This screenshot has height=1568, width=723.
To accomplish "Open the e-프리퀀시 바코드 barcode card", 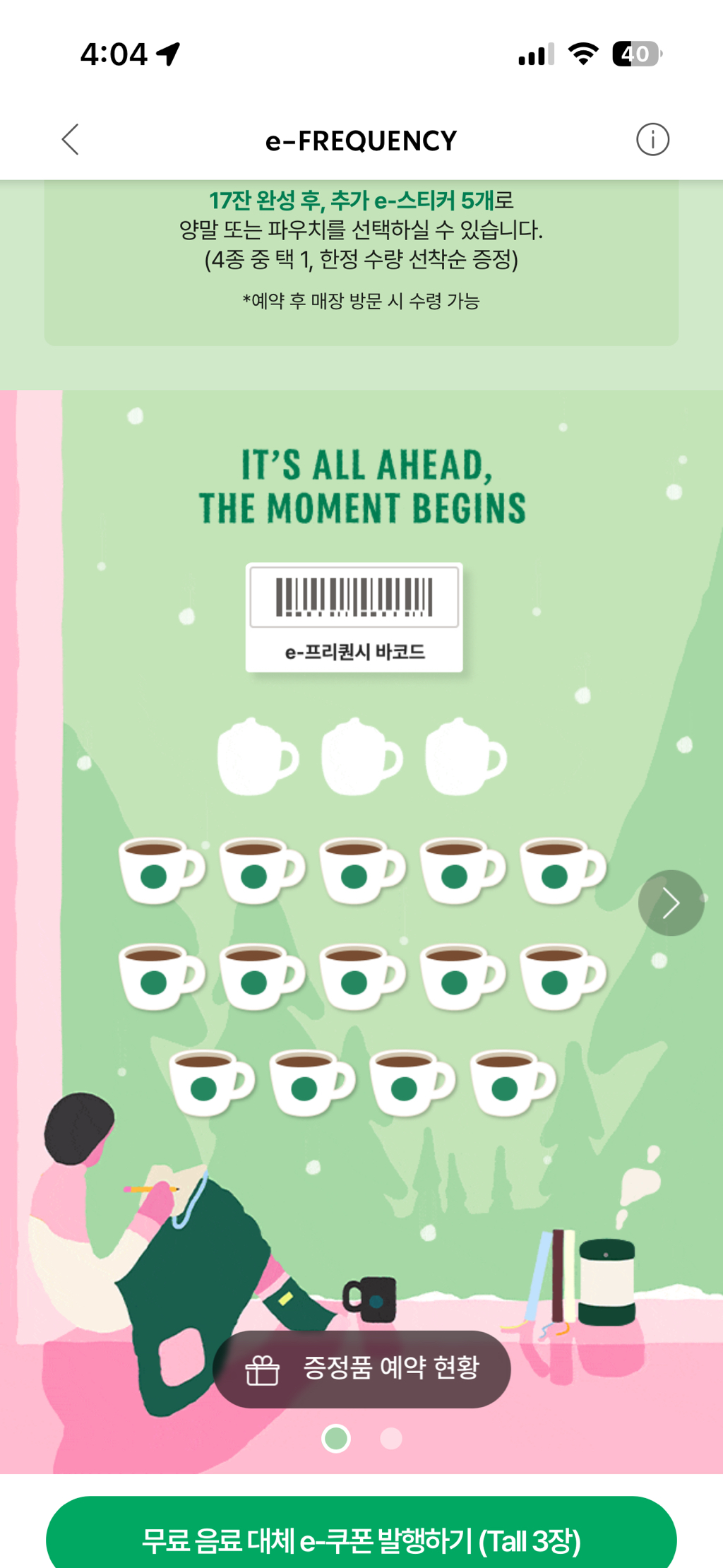I will coord(354,617).
